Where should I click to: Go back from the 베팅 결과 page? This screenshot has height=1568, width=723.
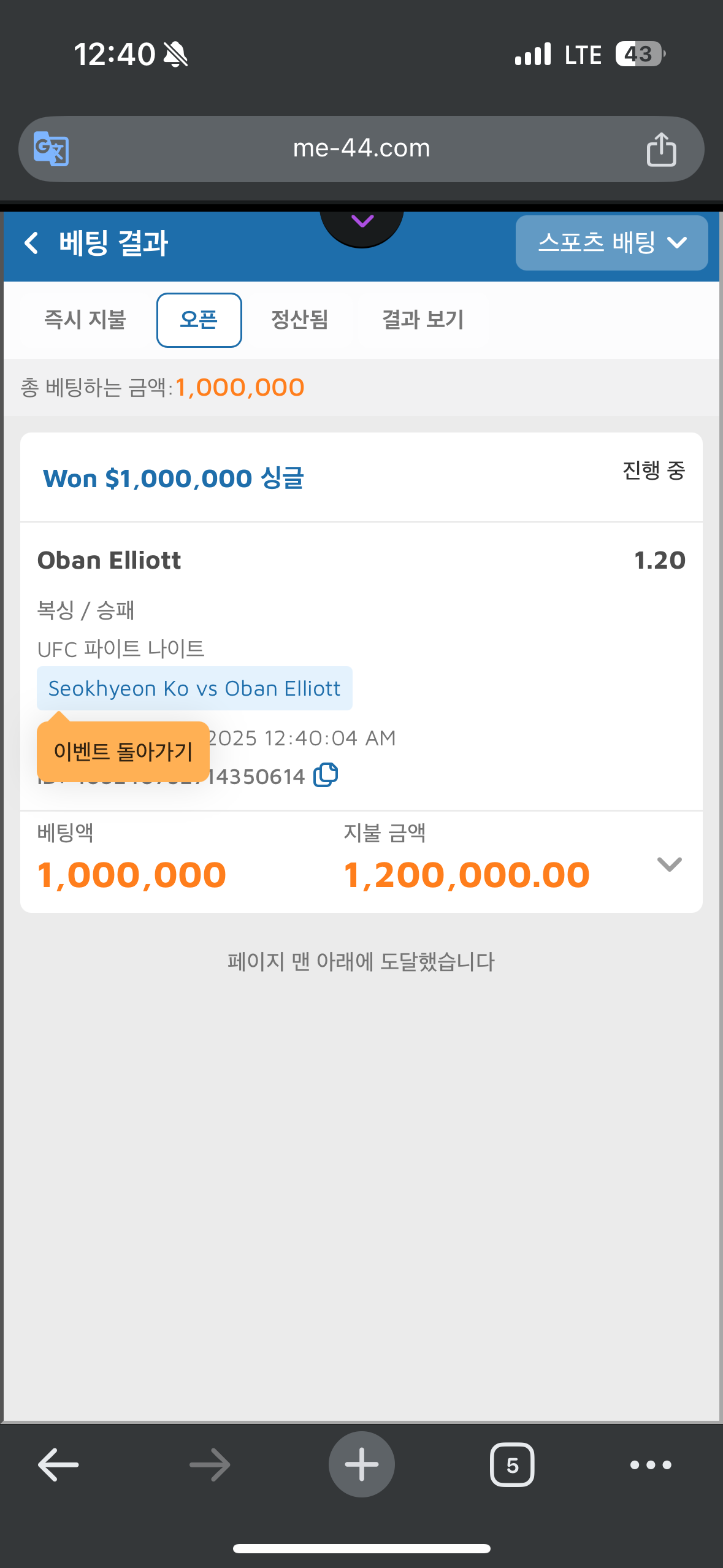point(32,243)
